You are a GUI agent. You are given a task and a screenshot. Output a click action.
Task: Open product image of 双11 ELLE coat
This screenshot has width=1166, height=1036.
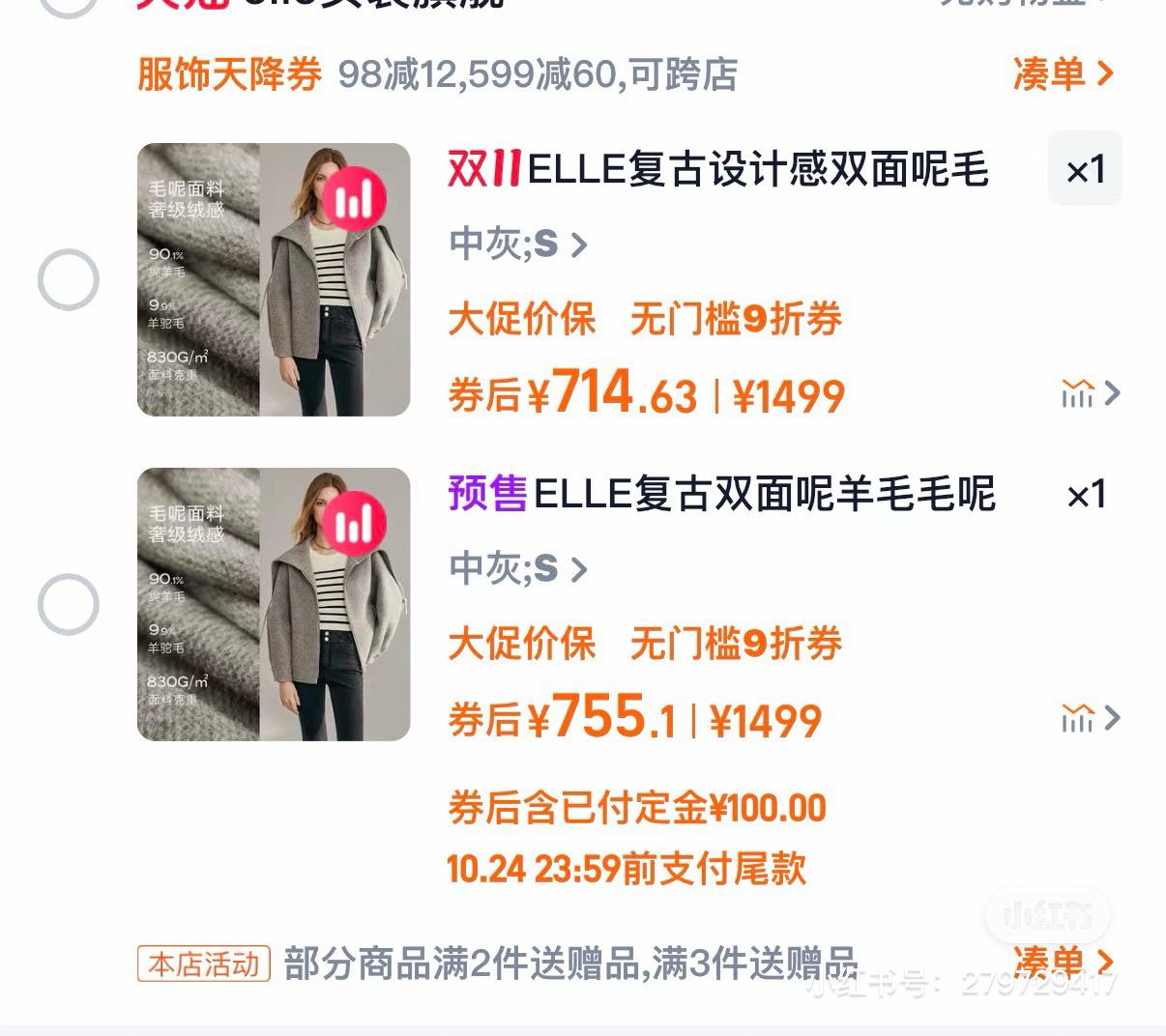[x=274, y=279]
